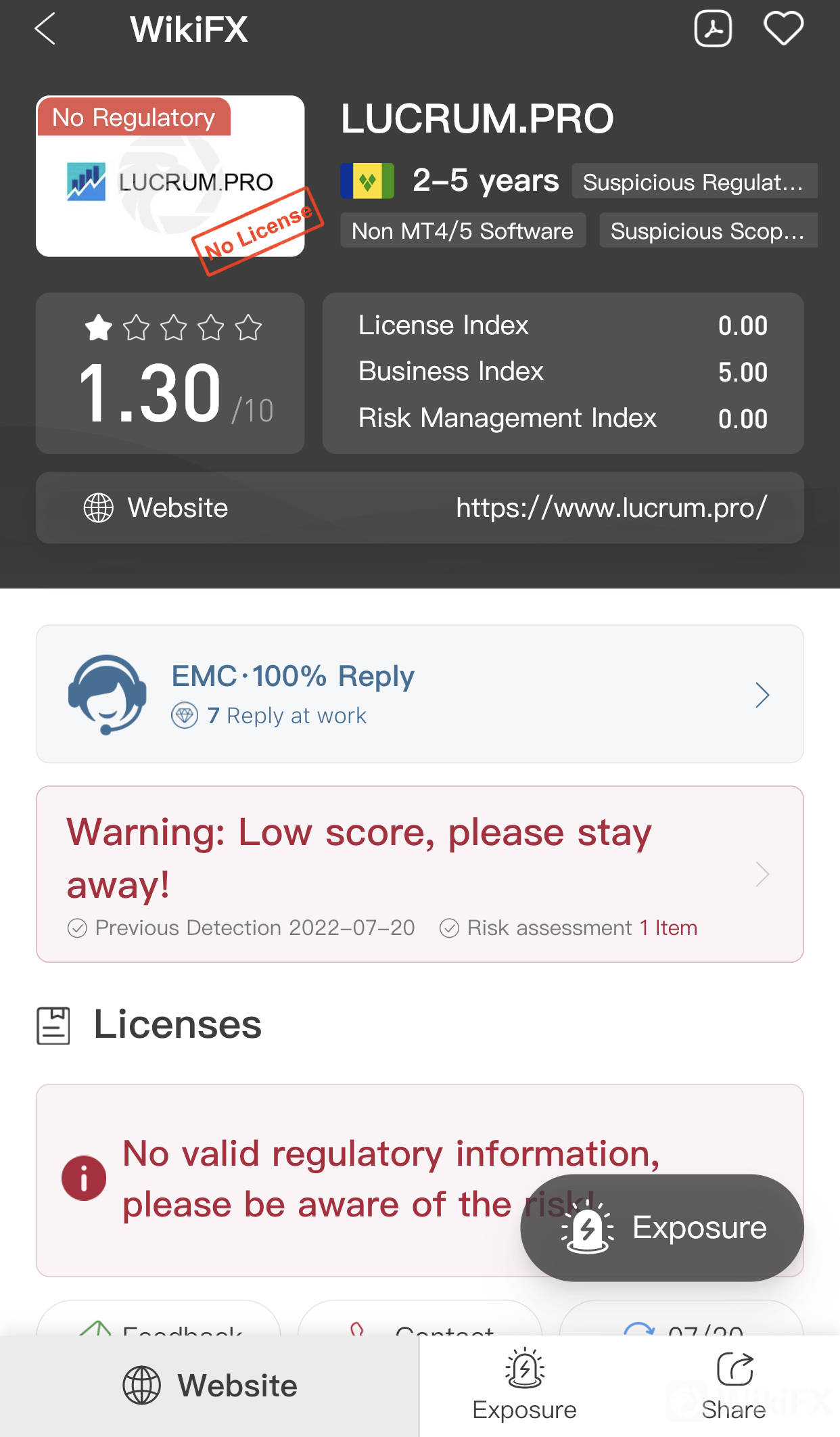Open the low score warning card

(419, 874)
